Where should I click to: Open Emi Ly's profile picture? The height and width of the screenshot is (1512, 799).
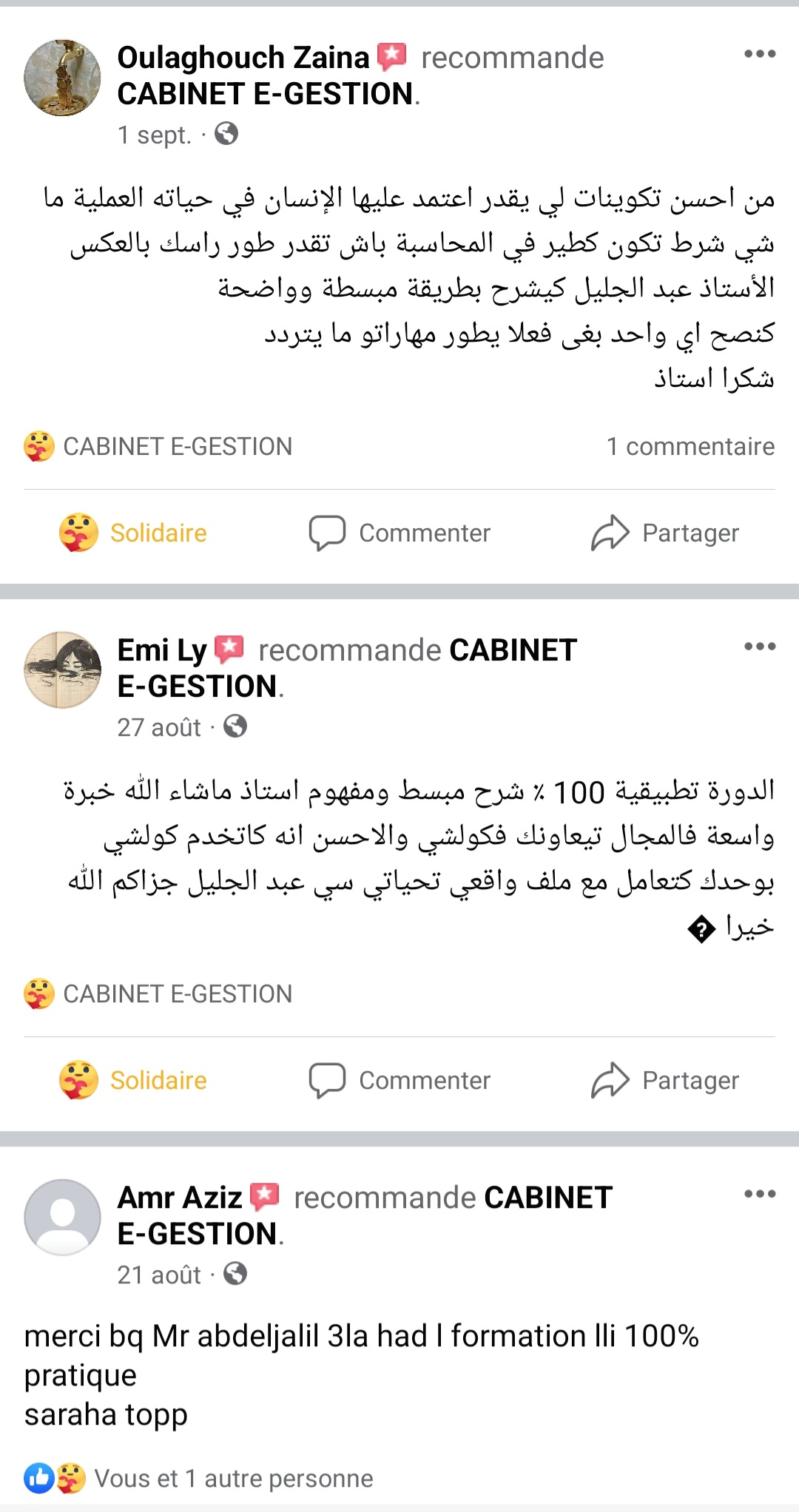click(62, 669)
